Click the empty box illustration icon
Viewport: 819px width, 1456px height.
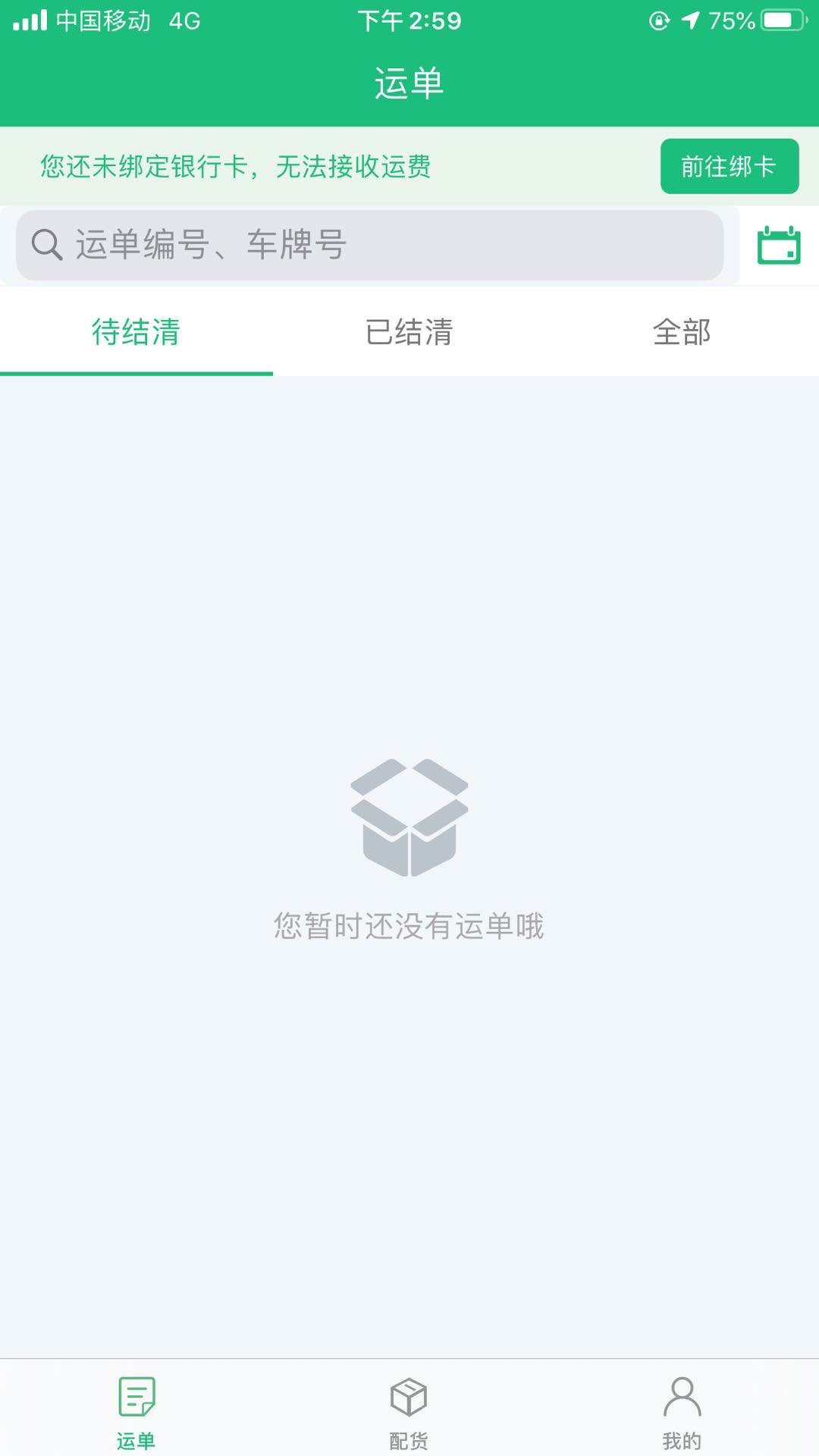[x=409, y=815]
